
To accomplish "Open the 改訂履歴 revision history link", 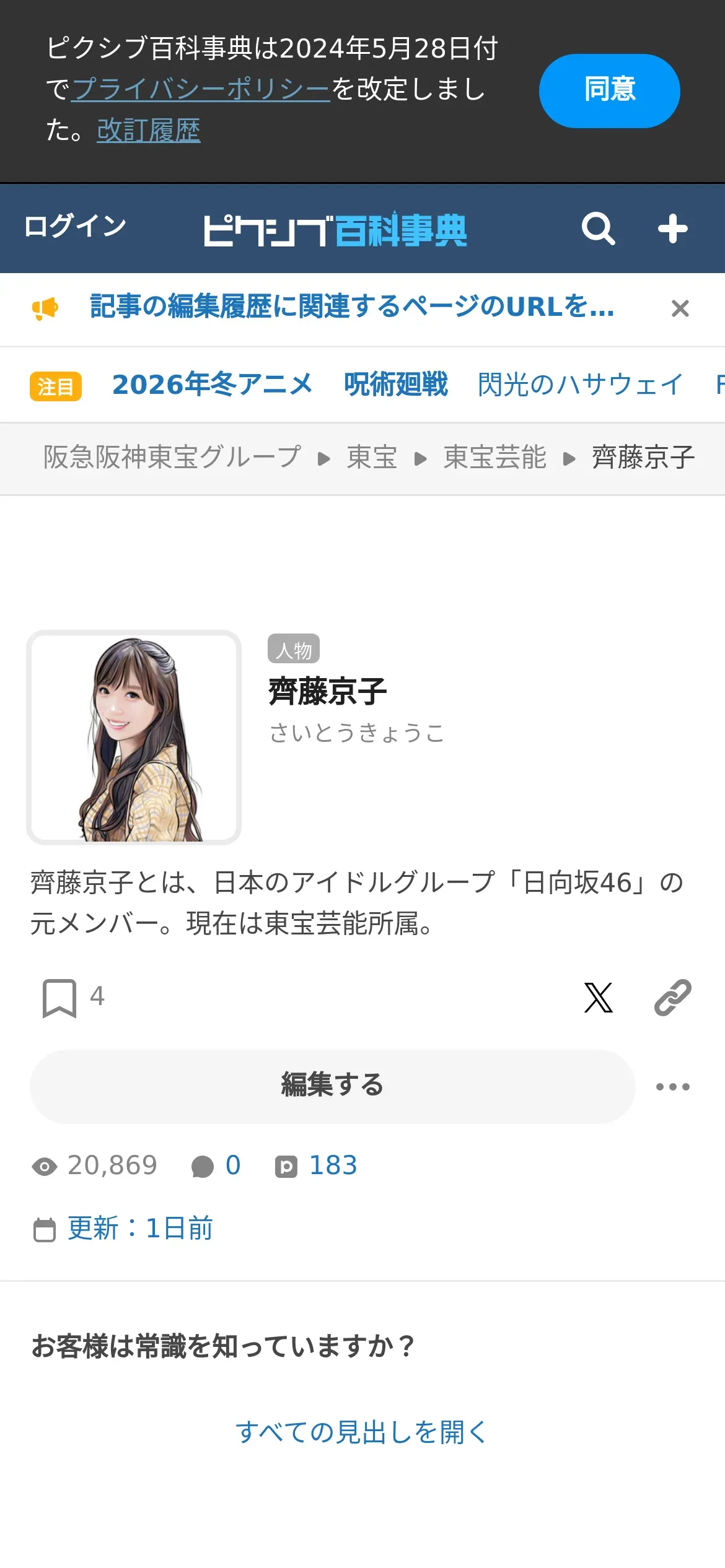I will (x=149, y=130).
